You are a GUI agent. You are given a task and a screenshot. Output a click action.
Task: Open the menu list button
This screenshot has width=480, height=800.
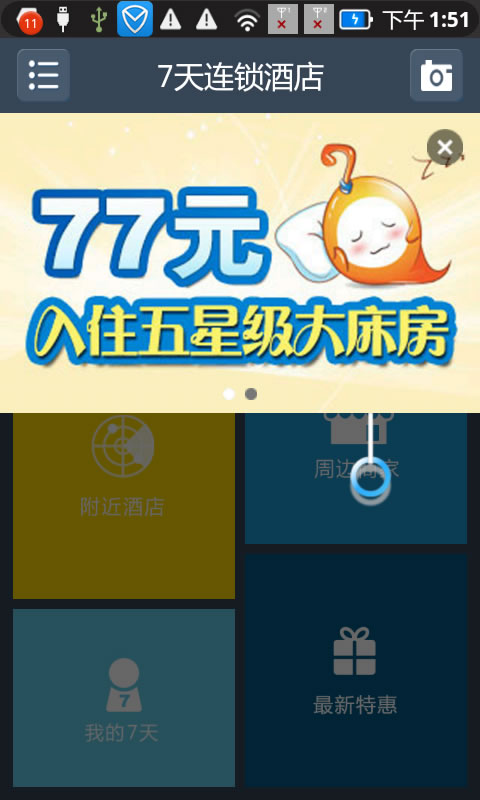point(43,75)
